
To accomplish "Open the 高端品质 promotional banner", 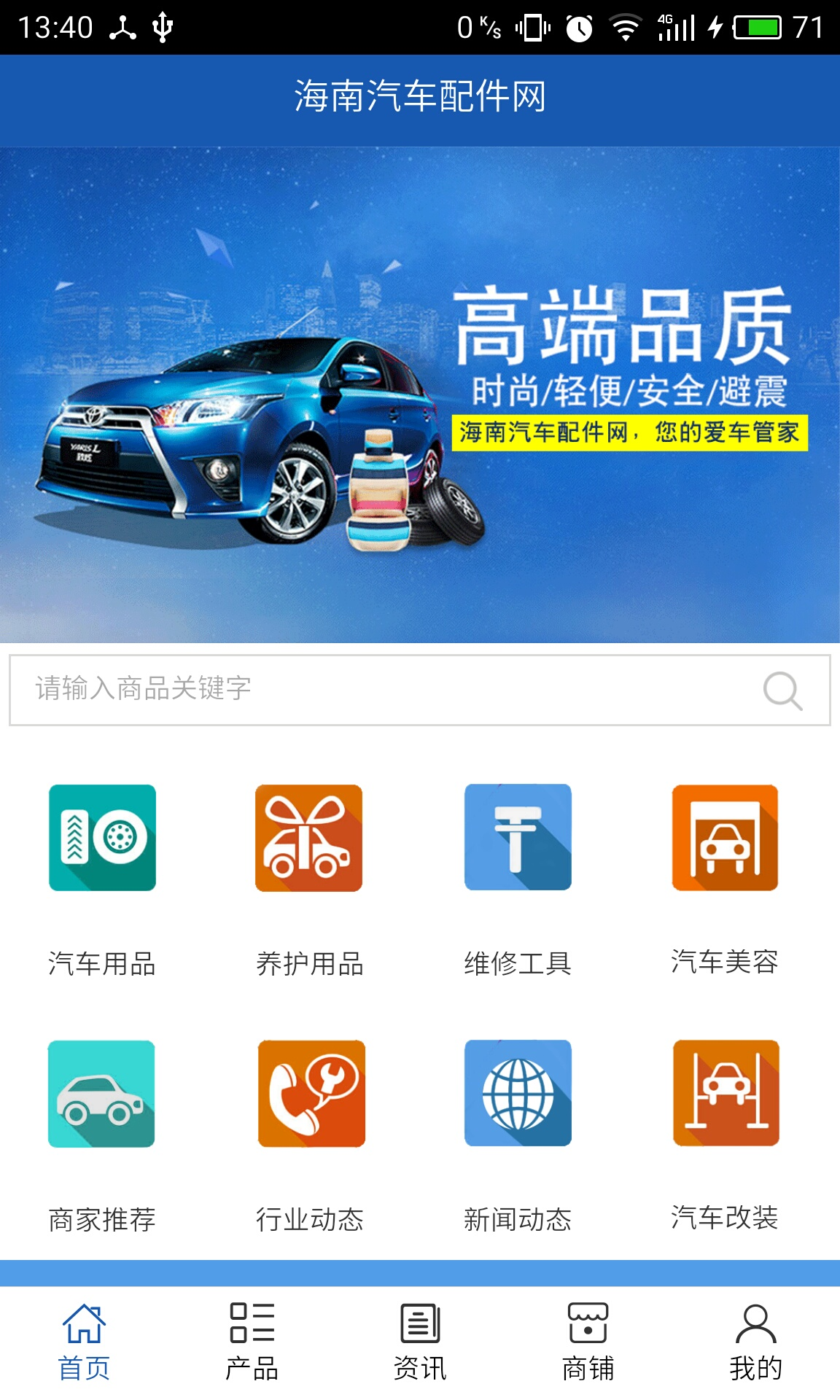I will (x=420, y=394).
